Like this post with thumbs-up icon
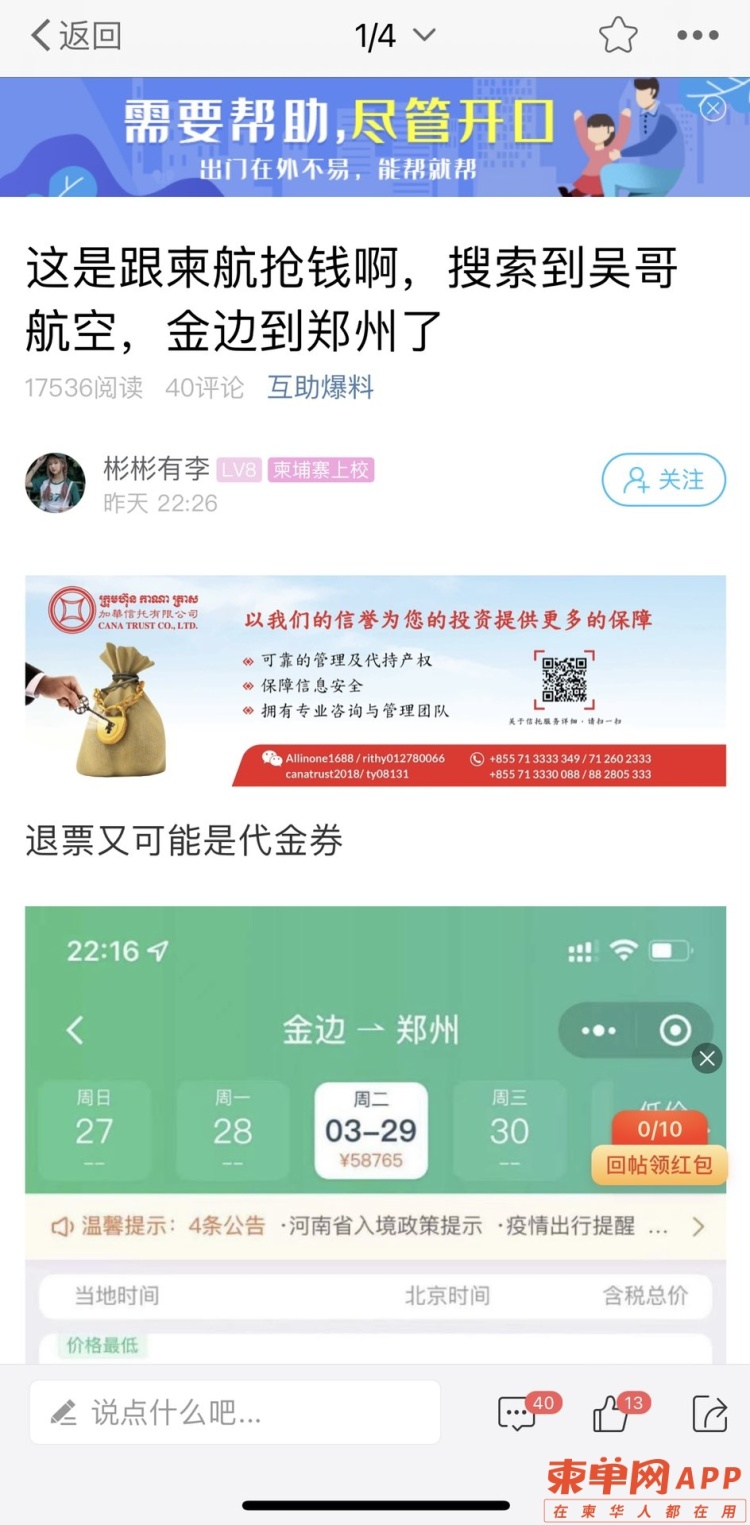 coord(610,1413)
